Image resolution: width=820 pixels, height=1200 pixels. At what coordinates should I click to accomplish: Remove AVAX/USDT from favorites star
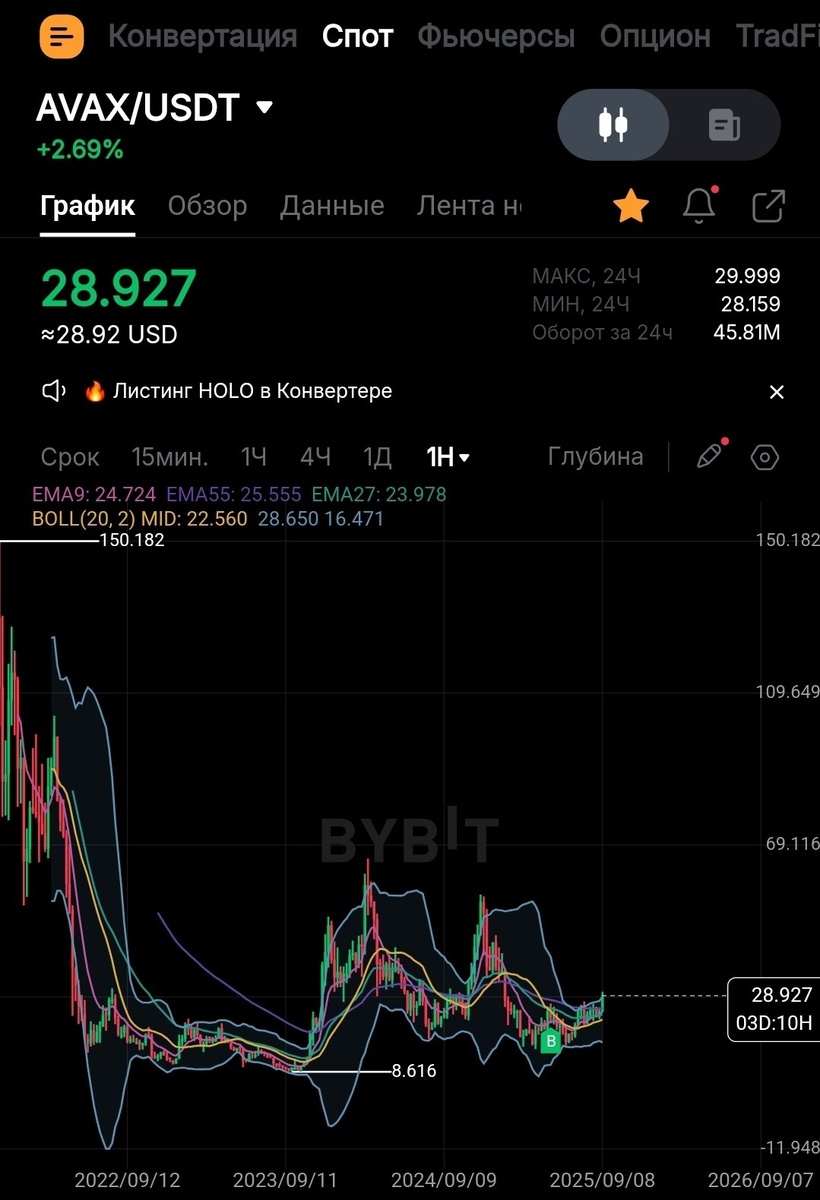coord(631,207)
